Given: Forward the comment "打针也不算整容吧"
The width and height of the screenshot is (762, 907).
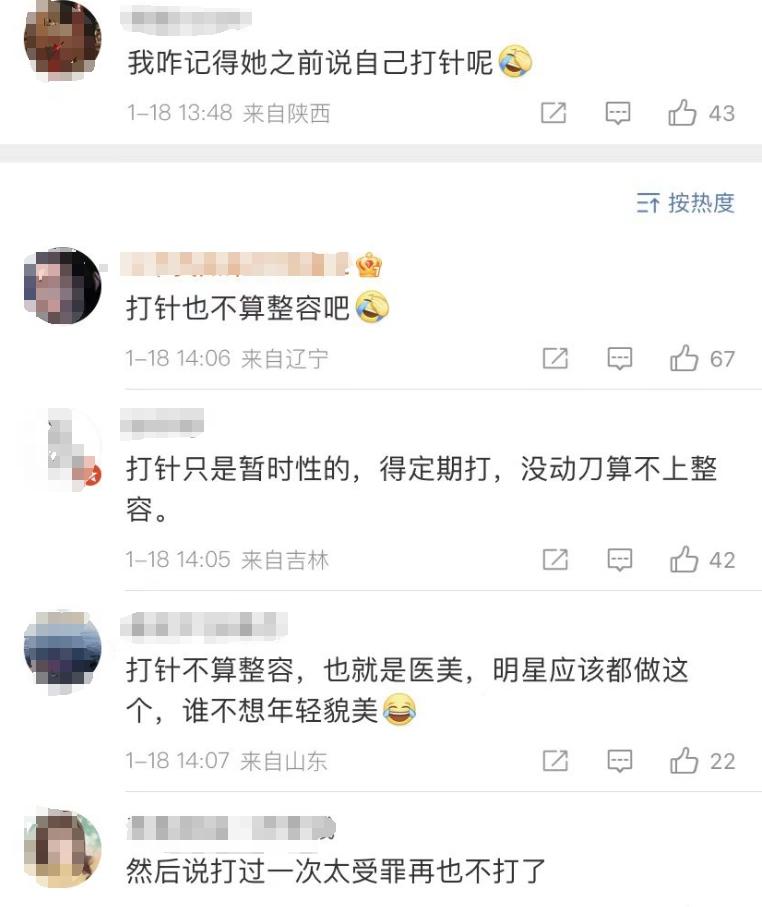Looking at the screenshot, I should click(555, 358).
